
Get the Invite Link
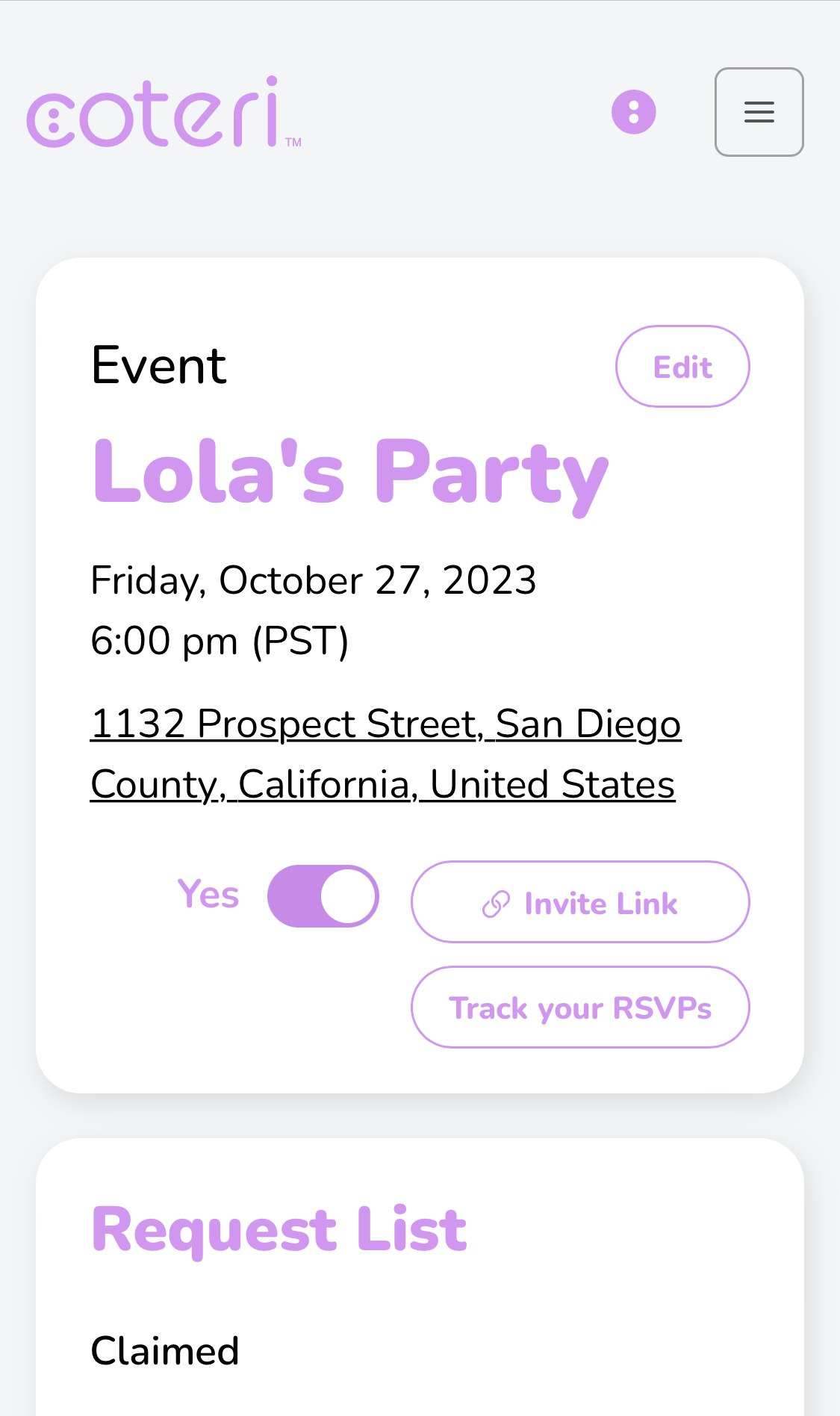pos(580,902)
